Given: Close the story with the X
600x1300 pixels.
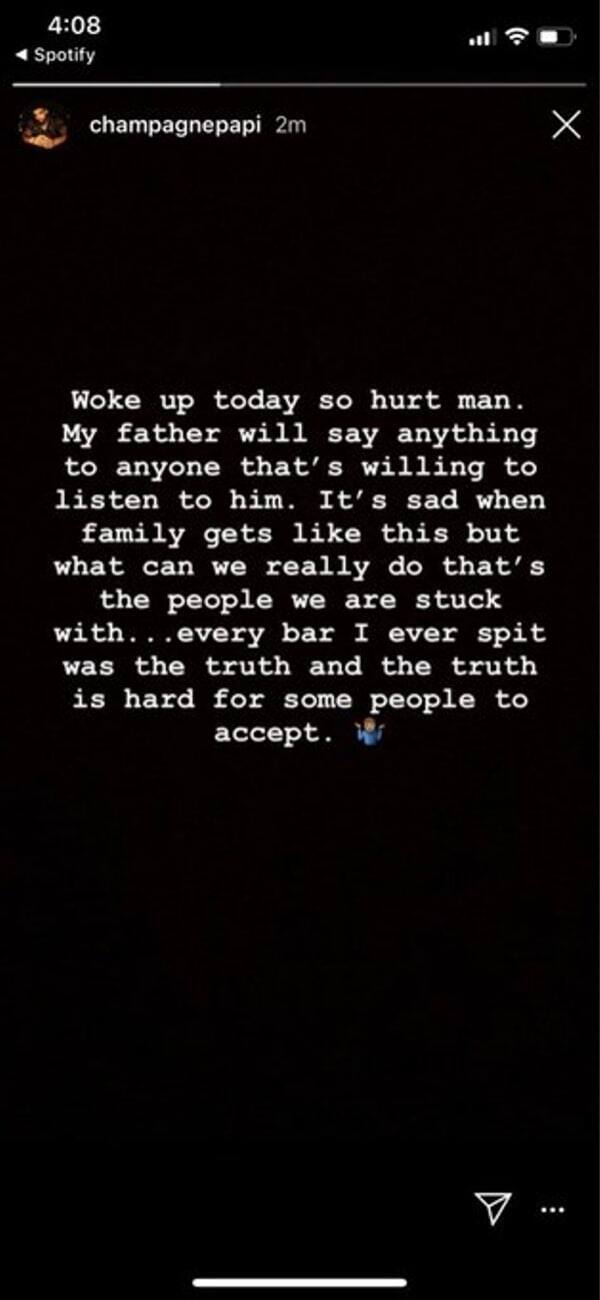Looking at the screenshot, I should click(566, 125).
